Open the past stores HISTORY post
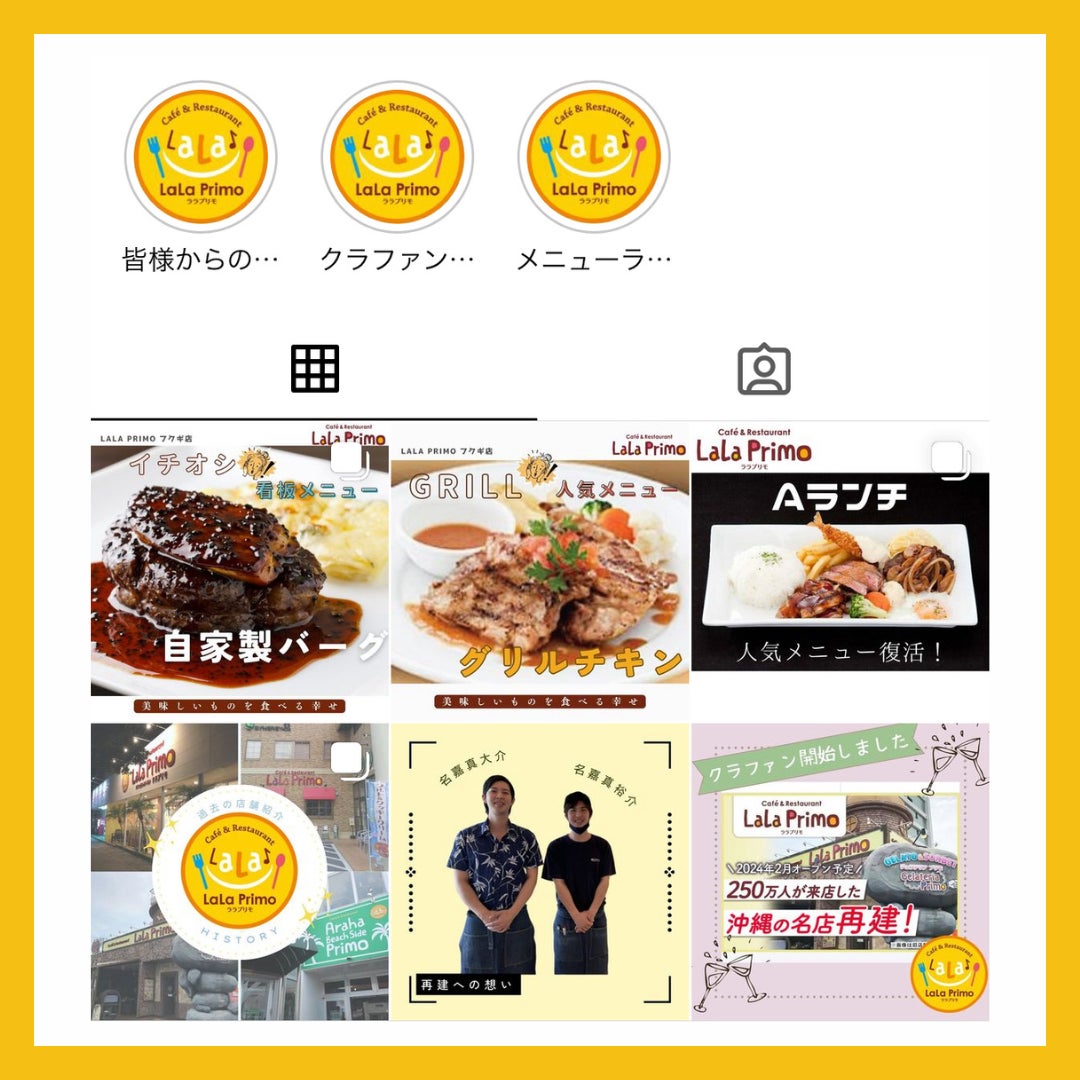Screen dimensions: 1080x1080 (240, 871)
